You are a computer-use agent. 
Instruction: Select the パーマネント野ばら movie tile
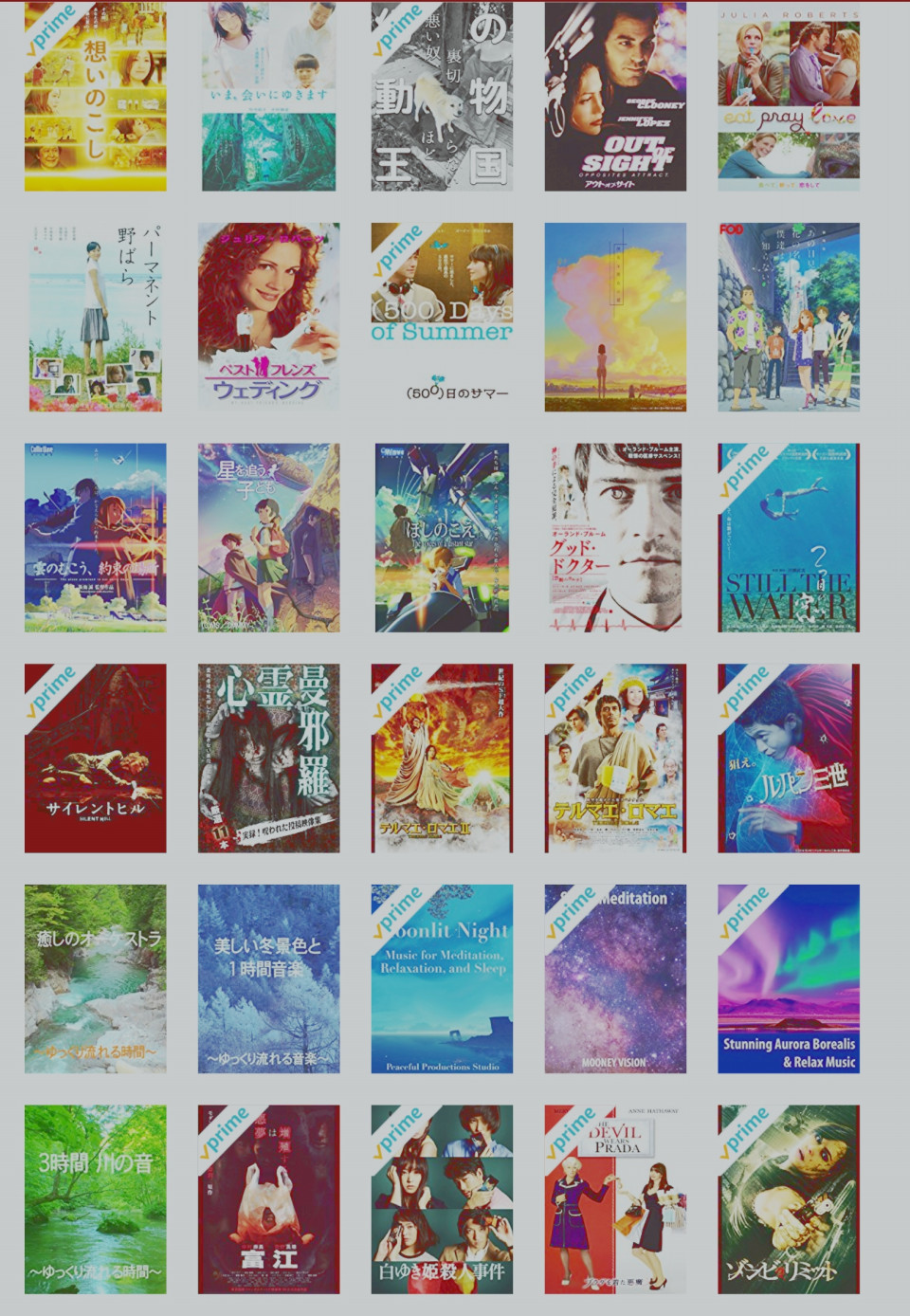(x=95, y=317)
